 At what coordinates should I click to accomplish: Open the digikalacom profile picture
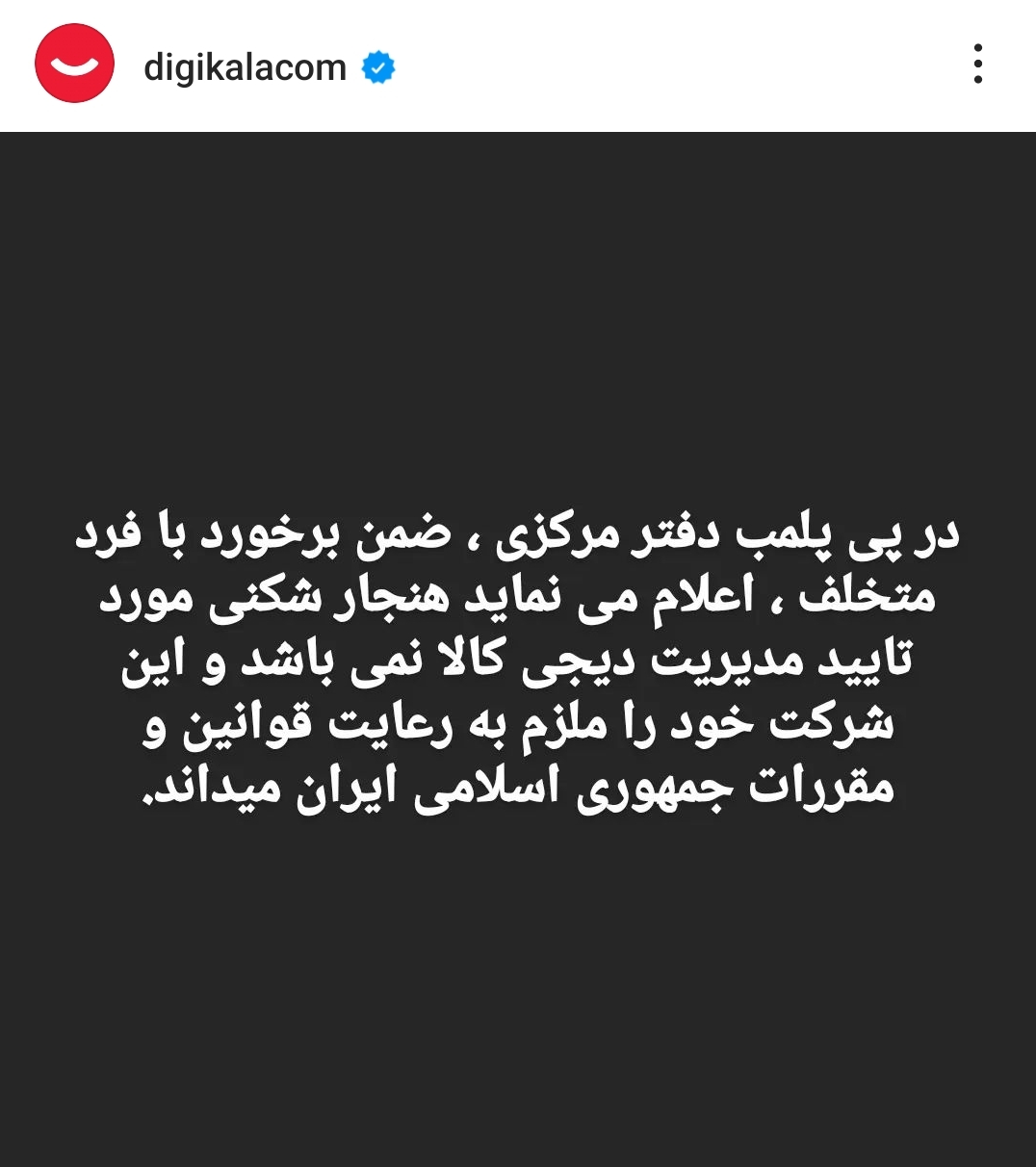coord(74,65)
